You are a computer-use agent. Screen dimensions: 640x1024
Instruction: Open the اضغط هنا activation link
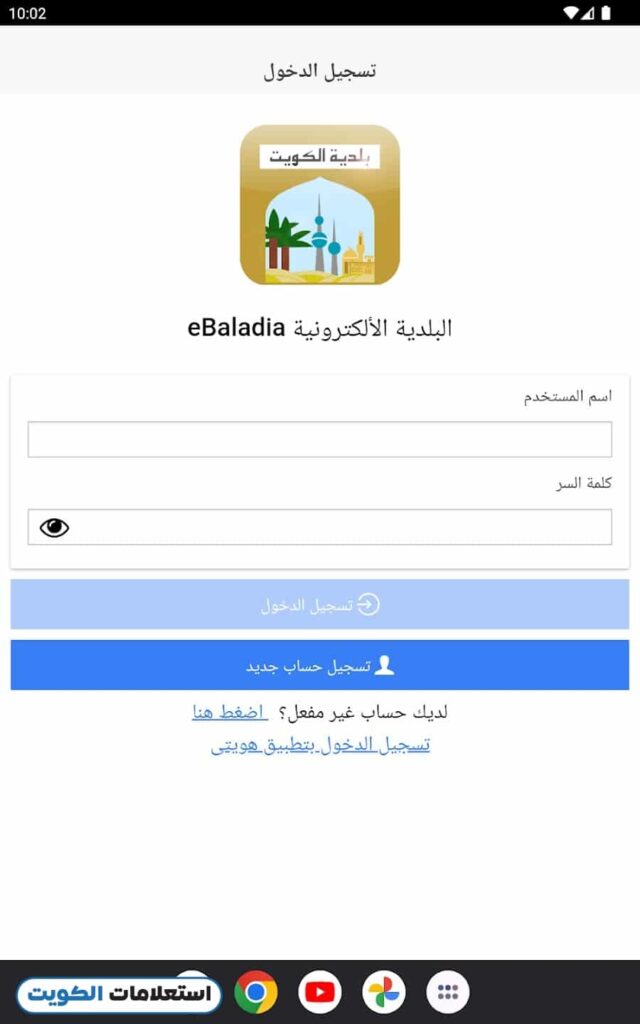pos(228,712)
